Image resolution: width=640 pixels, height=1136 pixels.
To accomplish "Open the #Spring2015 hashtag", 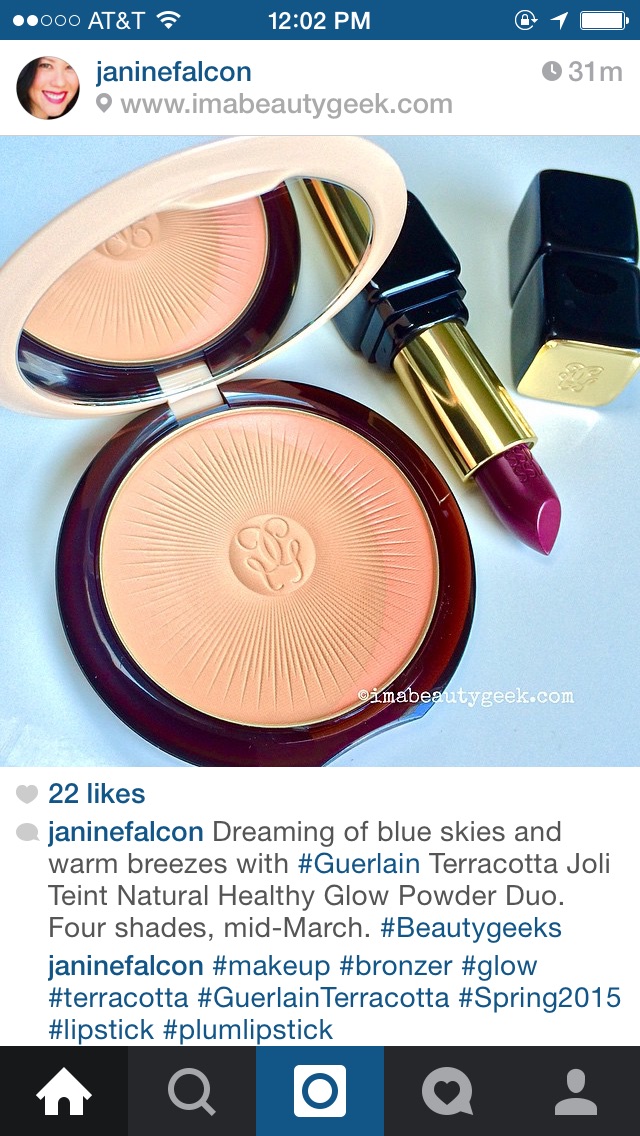I will click(x=540, y=998).
